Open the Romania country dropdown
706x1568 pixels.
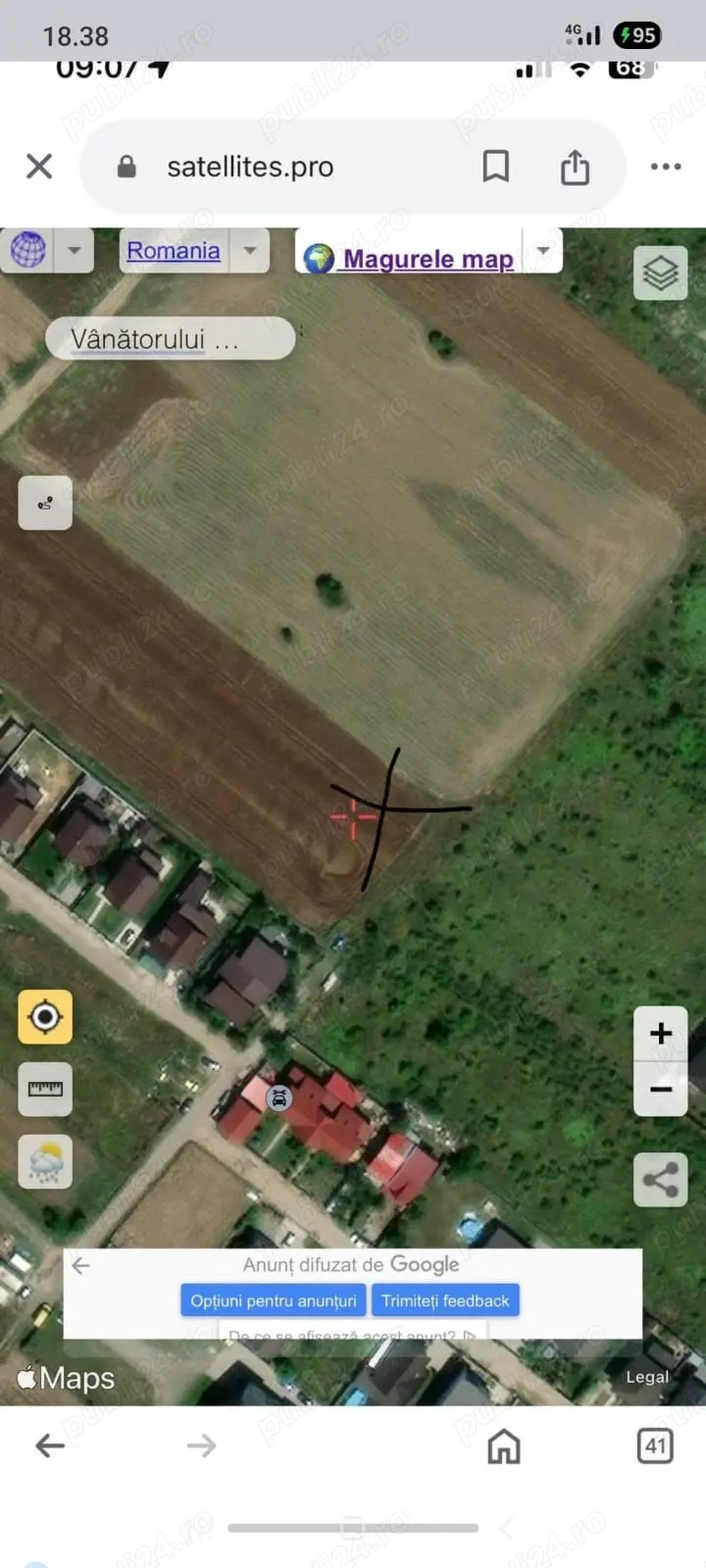tap(249, 250)
